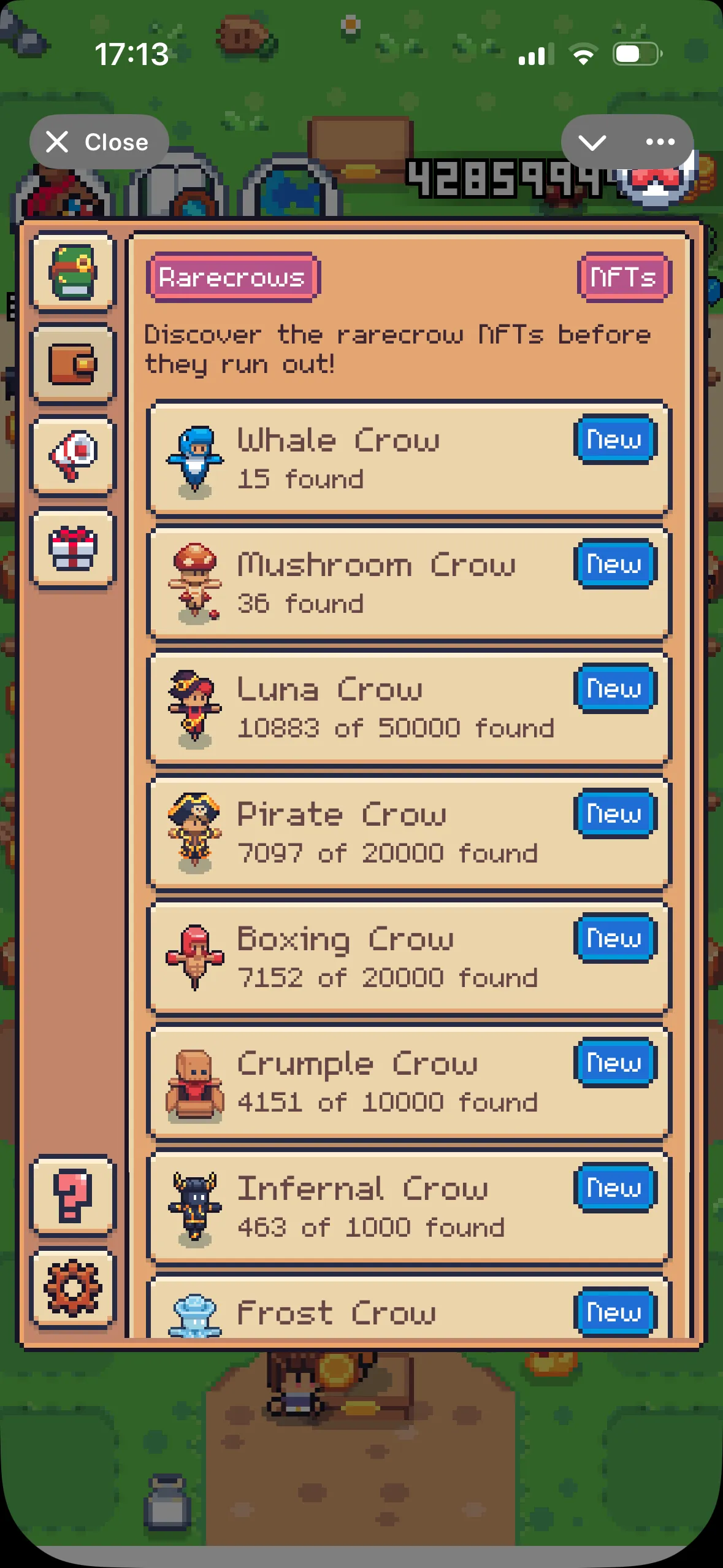The image size is (723, 1568).
Task: Select the Rarecrows label button
Action: click(x=232, y=277)
